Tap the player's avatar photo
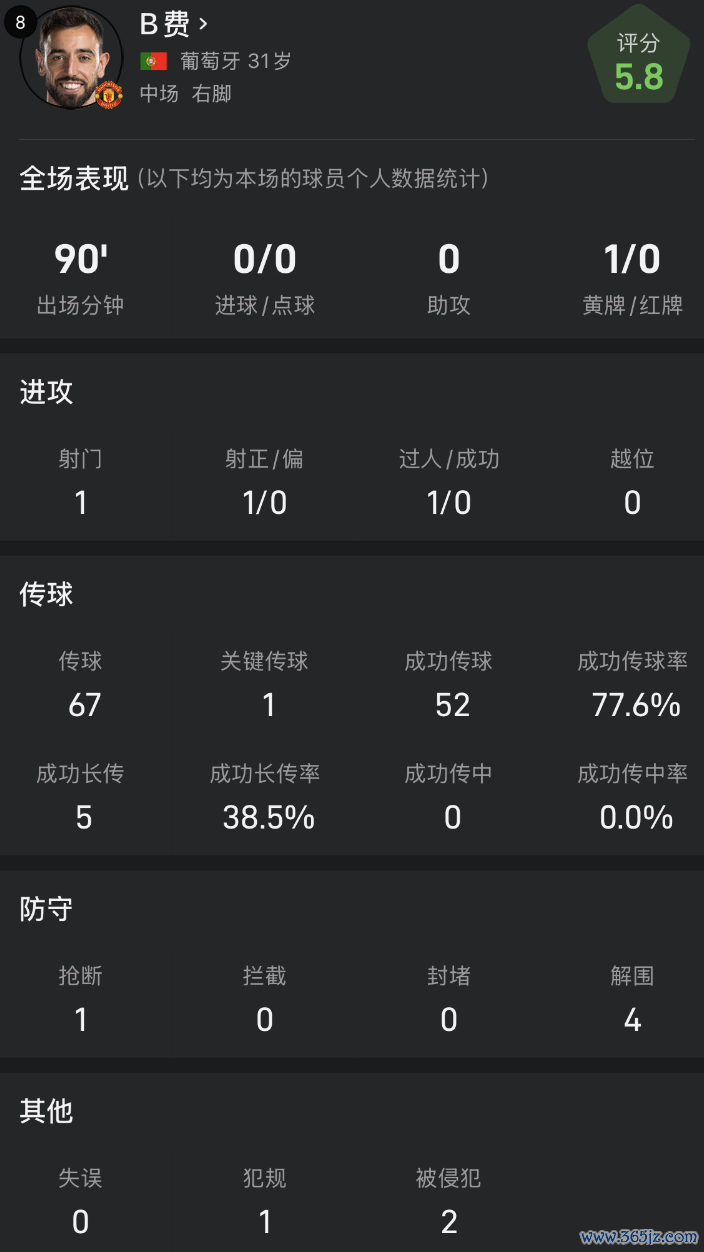 click(72, 57)
